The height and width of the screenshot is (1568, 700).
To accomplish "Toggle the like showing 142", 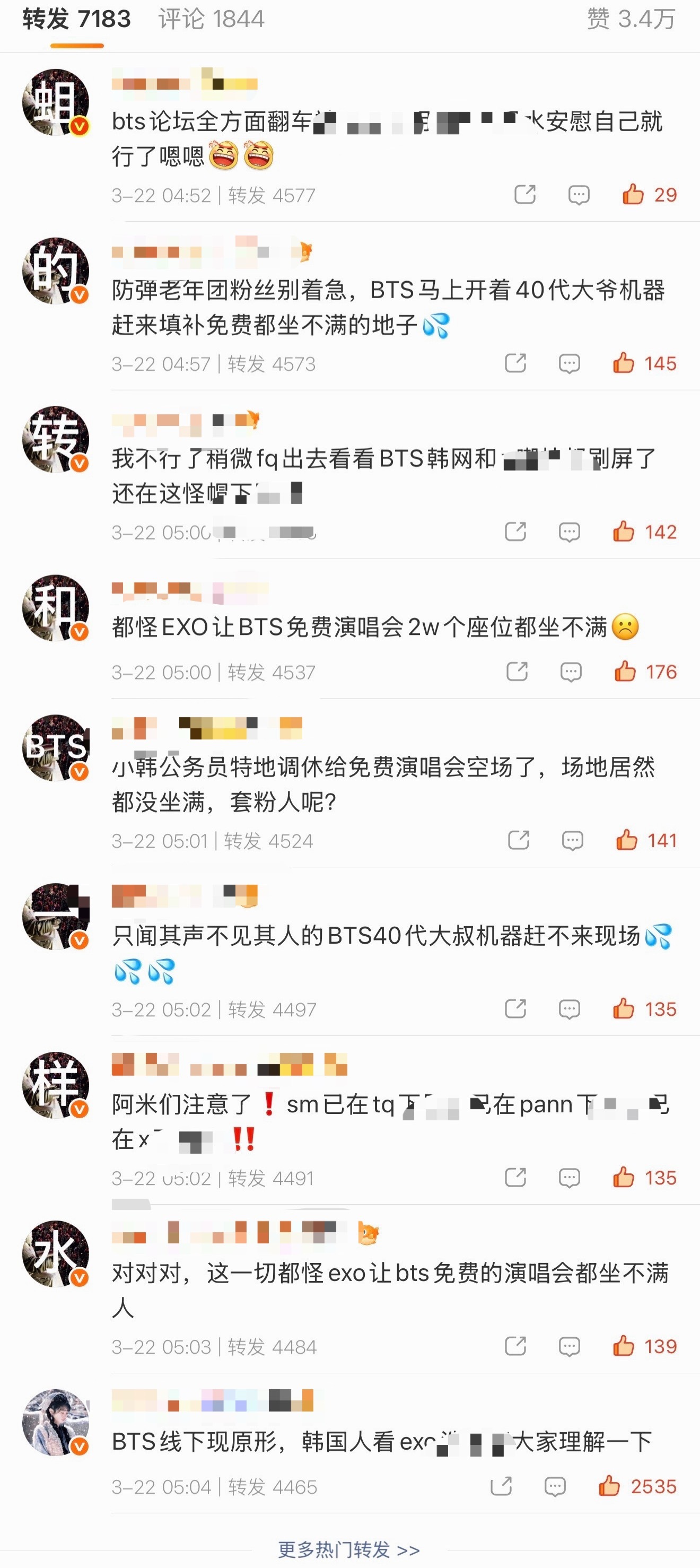I will pos(624,531).
